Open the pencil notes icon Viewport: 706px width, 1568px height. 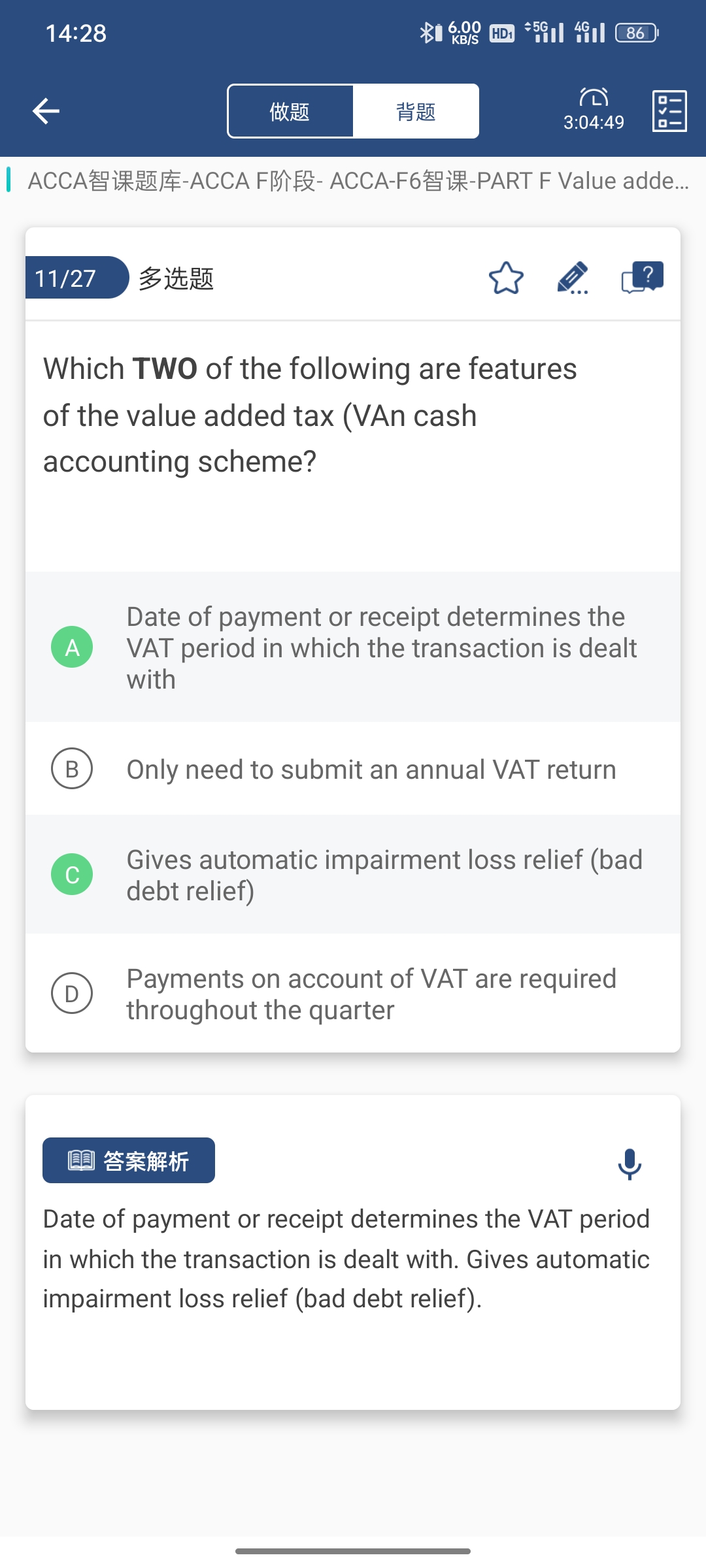pos(573,278)
